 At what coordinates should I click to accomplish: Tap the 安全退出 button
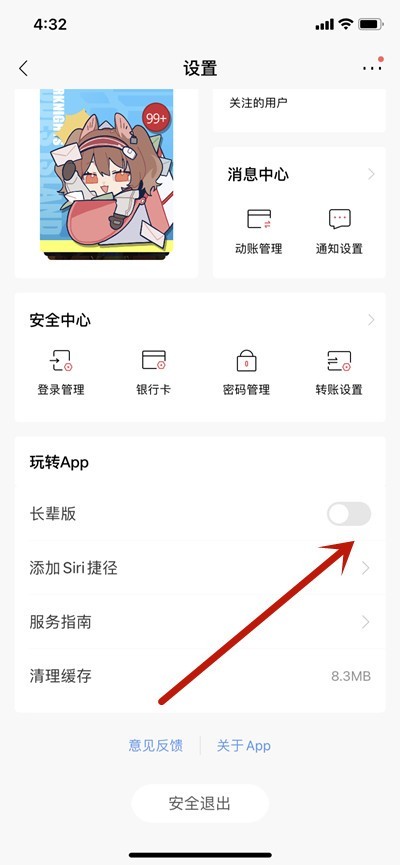coord(200,803)
